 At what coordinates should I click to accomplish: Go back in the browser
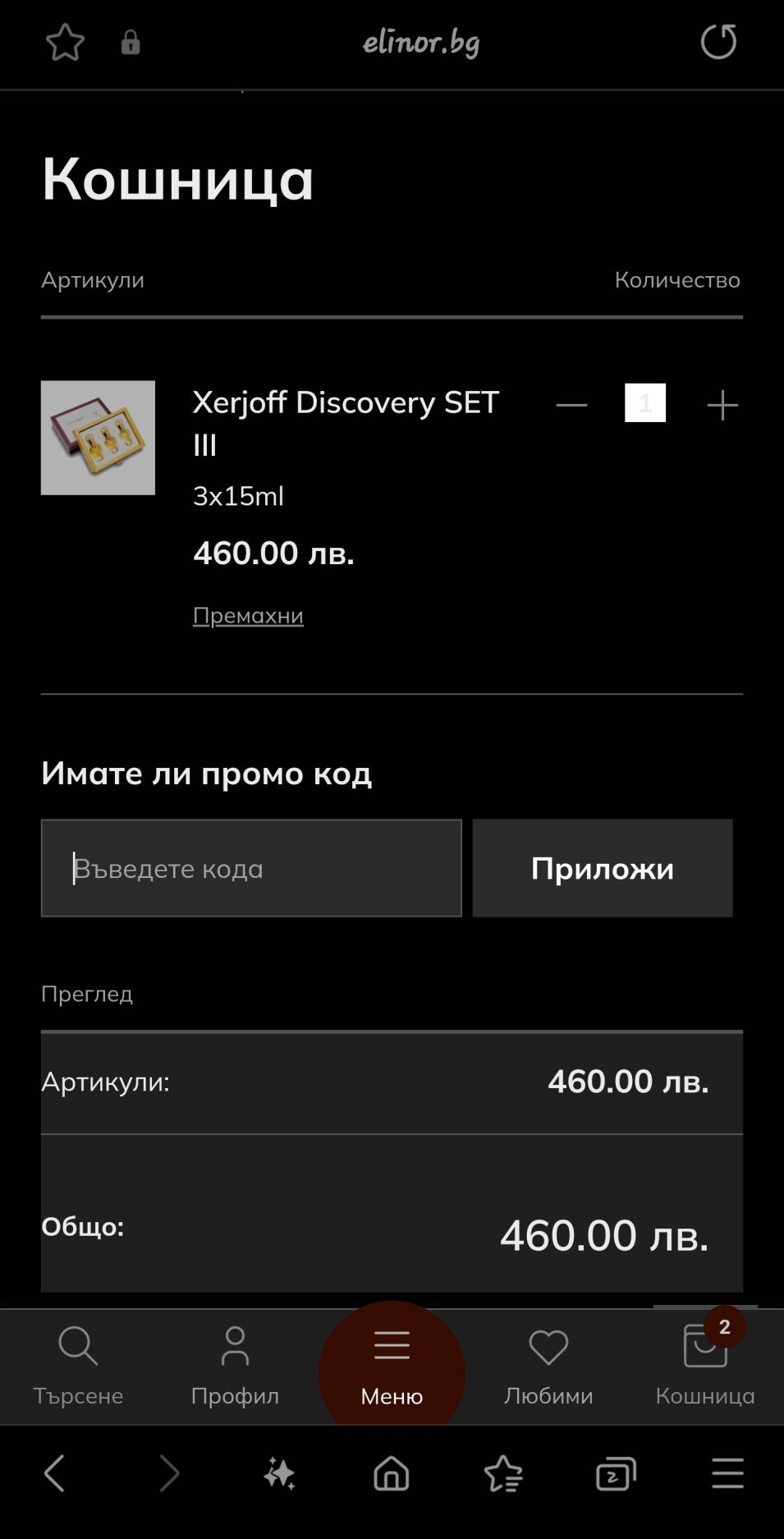[54, 1473]
